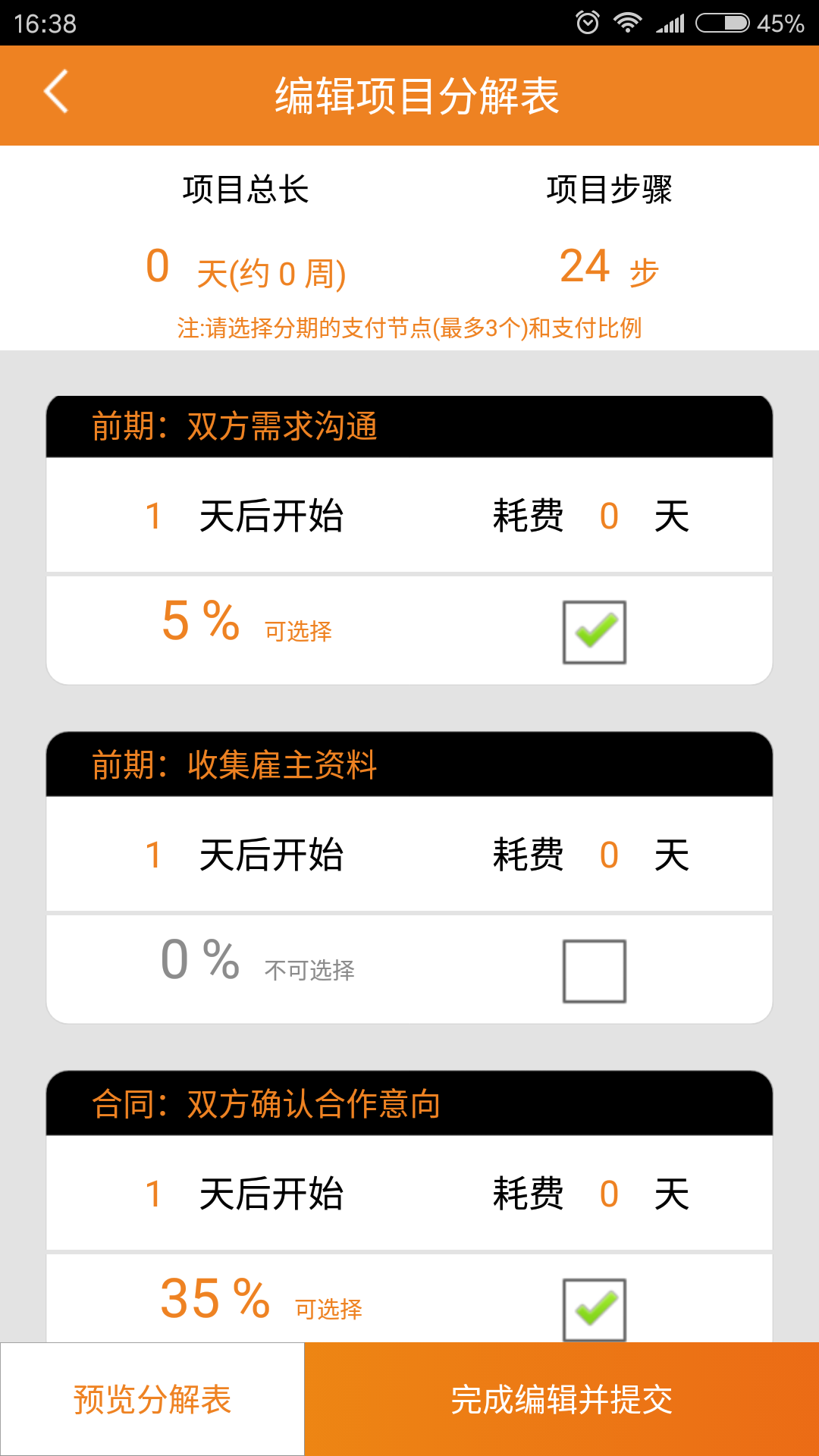Tap the 合同：双方确认合作意向 section header
819x1456 pixels.
coord(267,1104)
